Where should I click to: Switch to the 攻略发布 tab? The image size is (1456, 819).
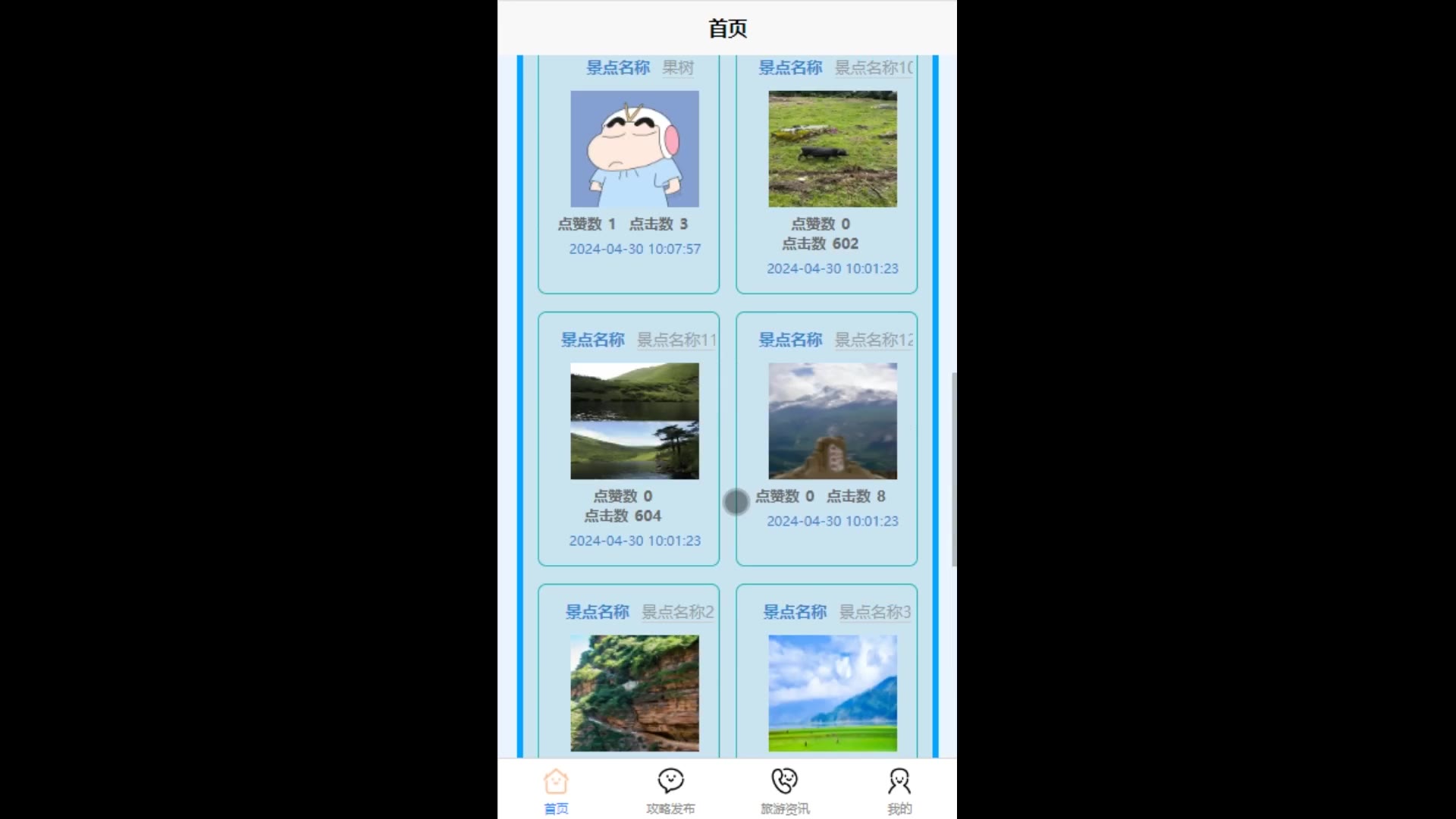click(670, 790)
